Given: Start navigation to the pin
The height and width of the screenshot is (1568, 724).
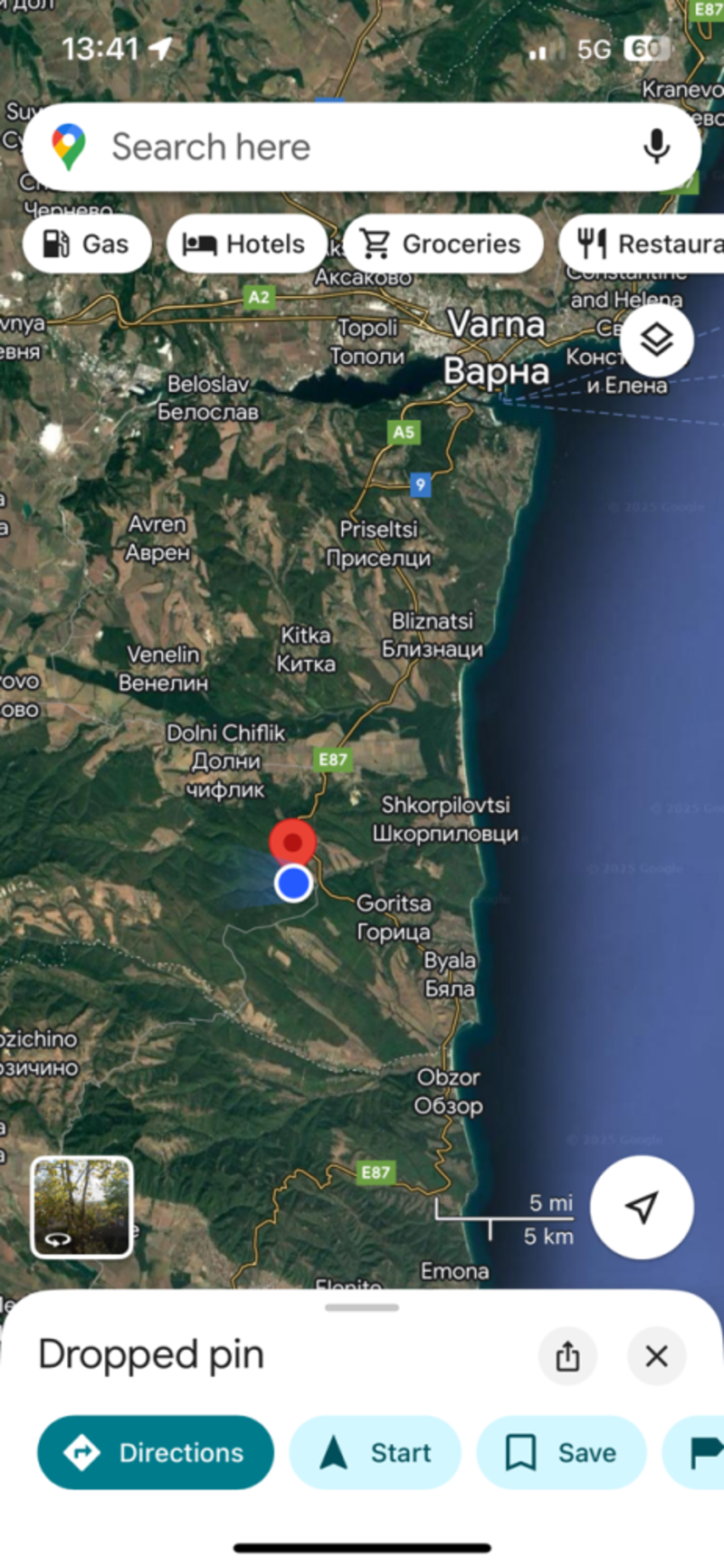Looking at the screenshot, I should coord(376,1452).
